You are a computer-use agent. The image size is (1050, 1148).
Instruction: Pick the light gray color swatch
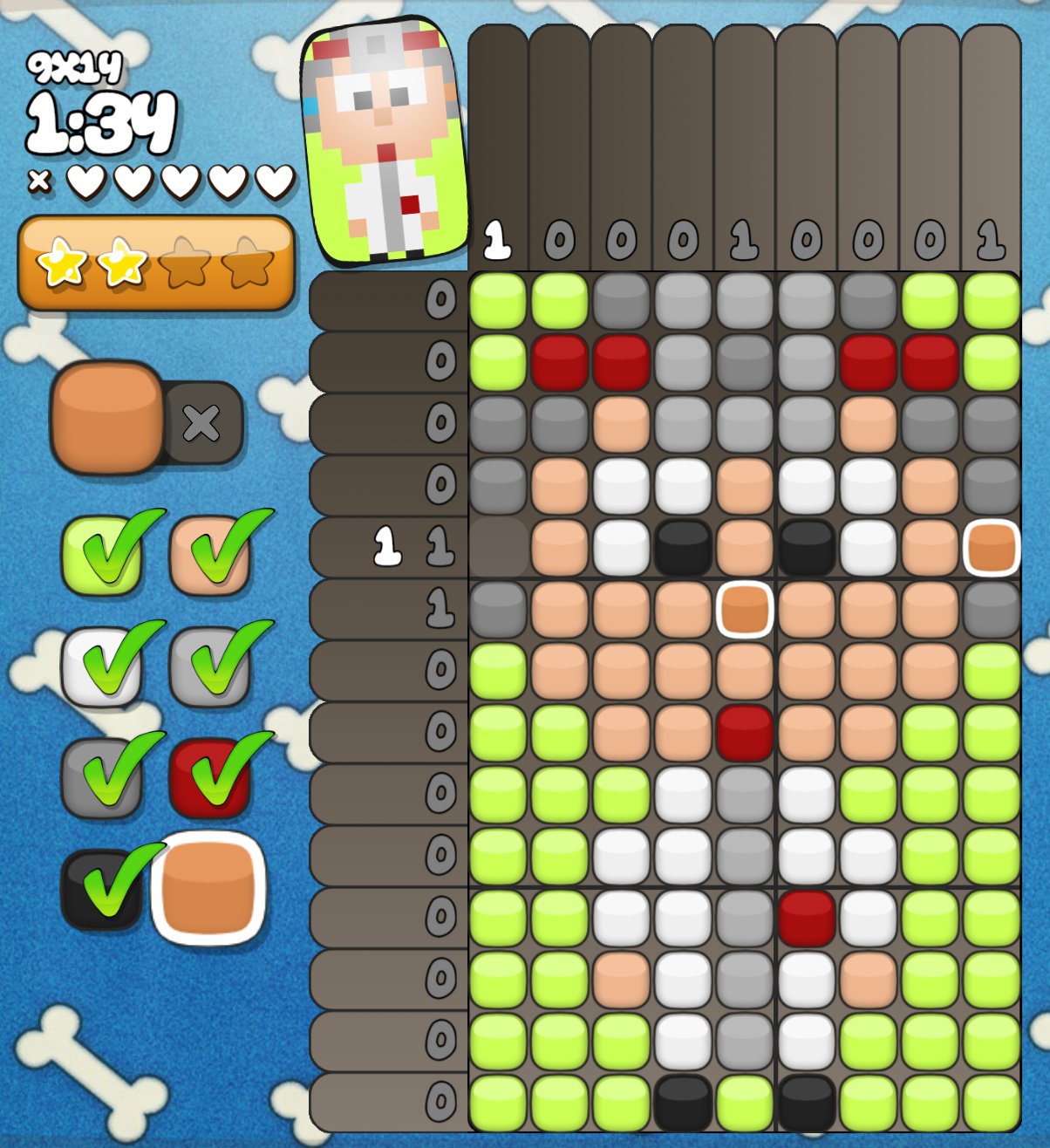[210, 666]
